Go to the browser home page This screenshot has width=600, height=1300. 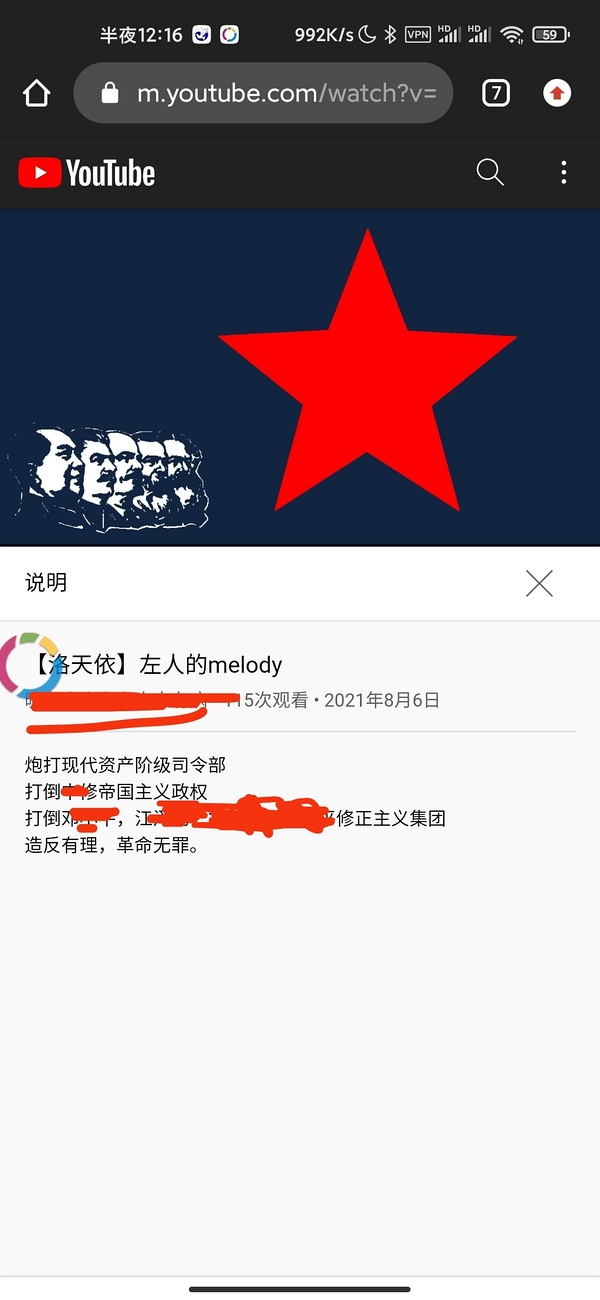click(36, 94)
